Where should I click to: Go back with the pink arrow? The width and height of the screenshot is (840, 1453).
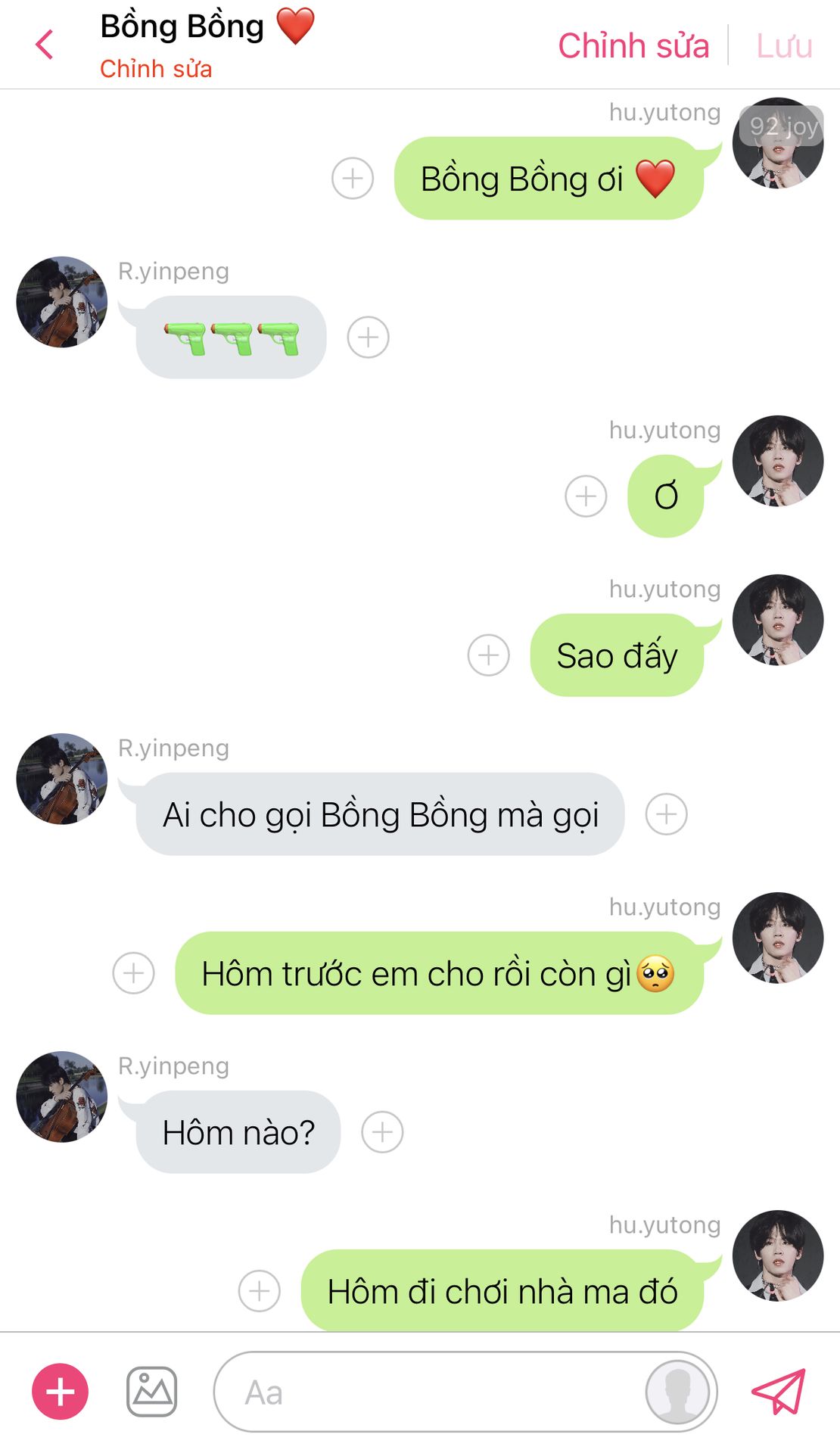click(45, 45)
